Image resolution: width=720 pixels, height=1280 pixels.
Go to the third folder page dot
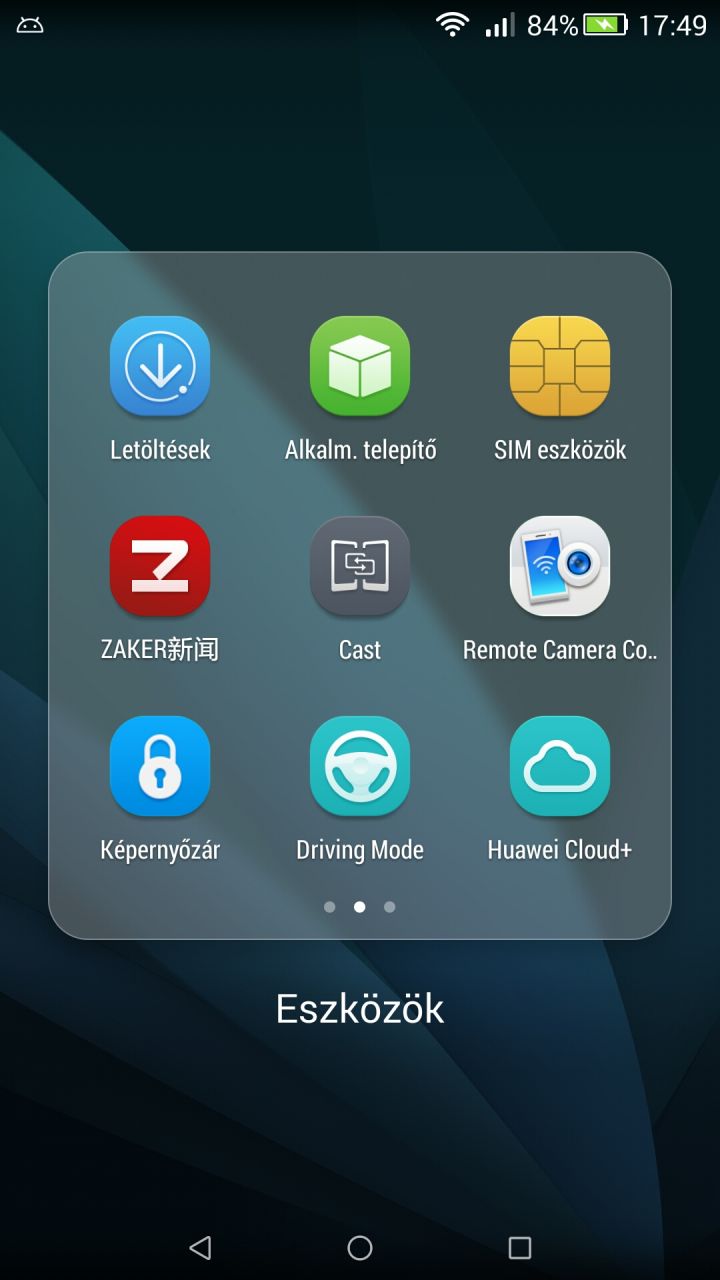pyautogui.click(x=390, y=907)
